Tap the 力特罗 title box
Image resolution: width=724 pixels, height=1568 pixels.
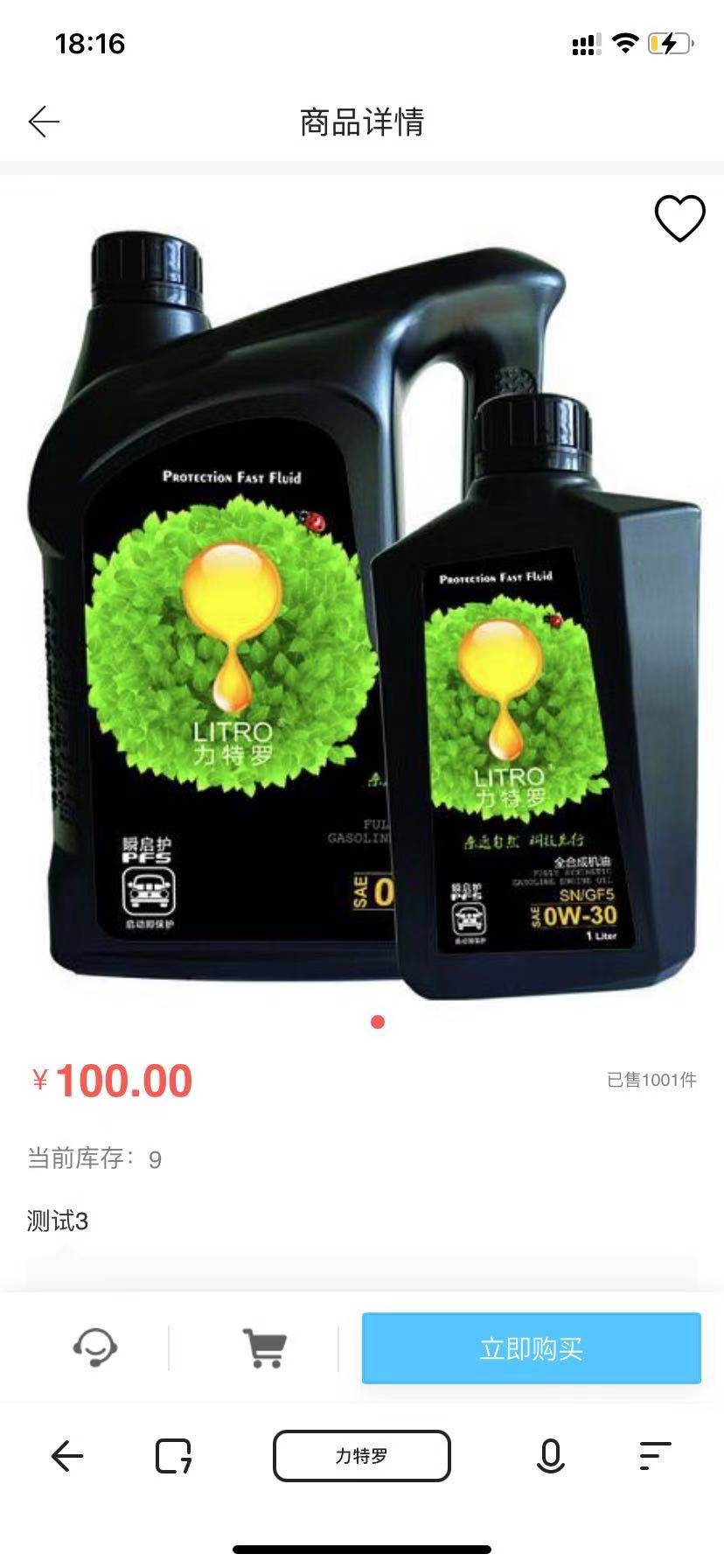[361, 1456]
